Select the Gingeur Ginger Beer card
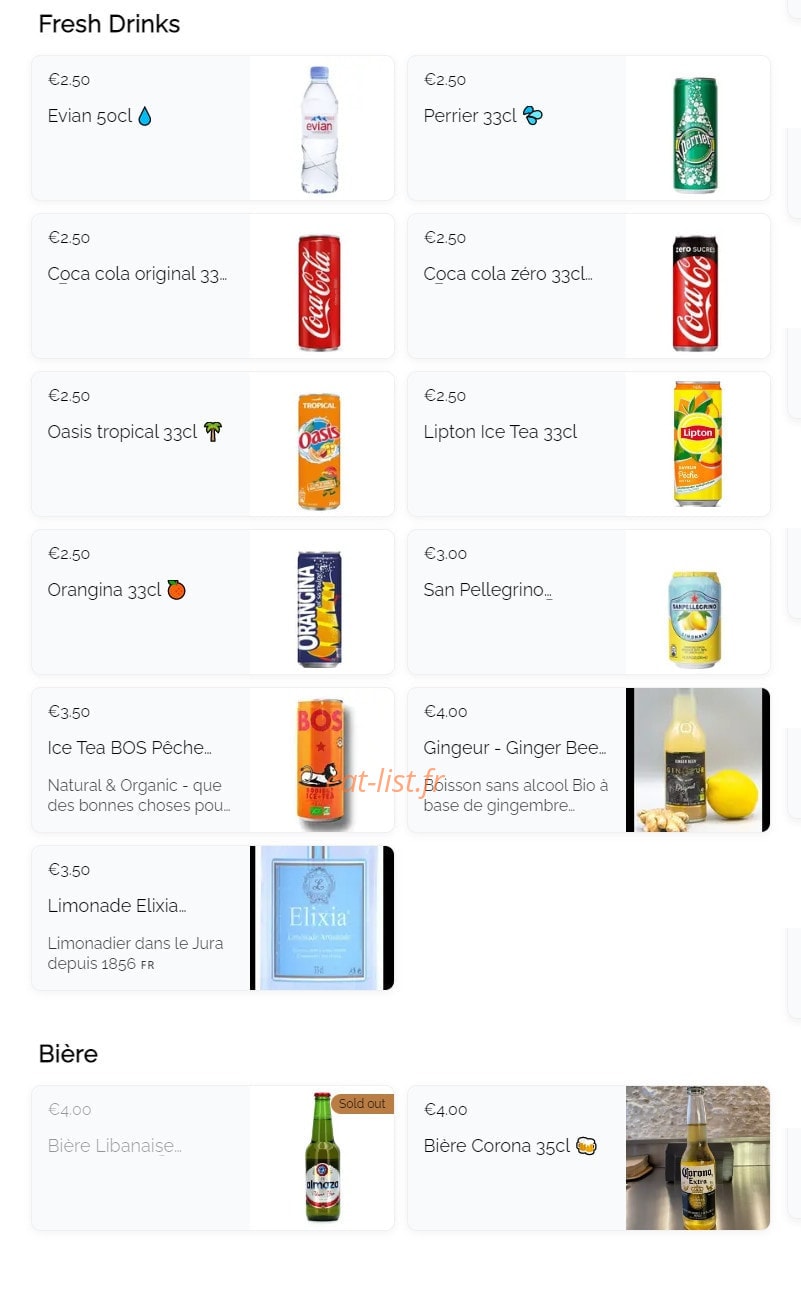The width and height of the screenshot is (801, 1293). pos(589,760)
